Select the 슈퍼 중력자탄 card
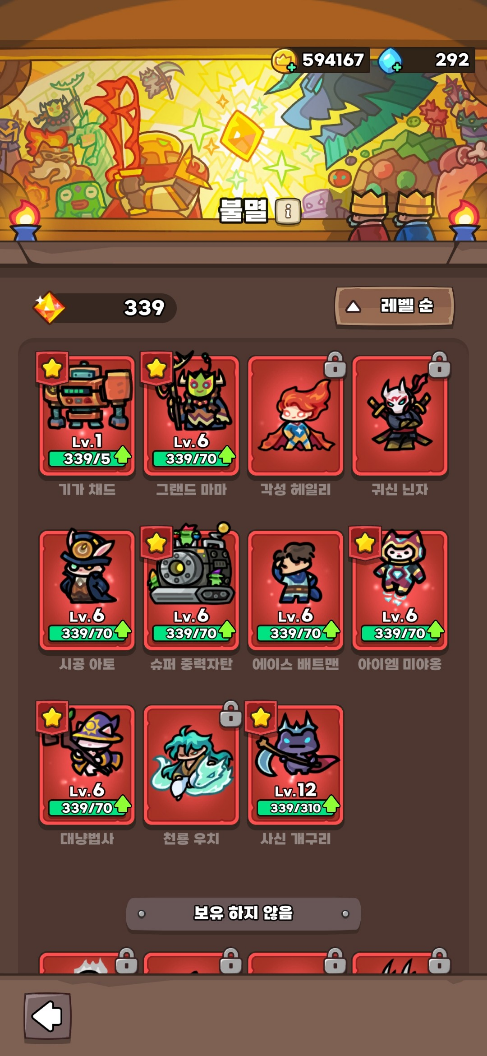 (x=191, y=590)
